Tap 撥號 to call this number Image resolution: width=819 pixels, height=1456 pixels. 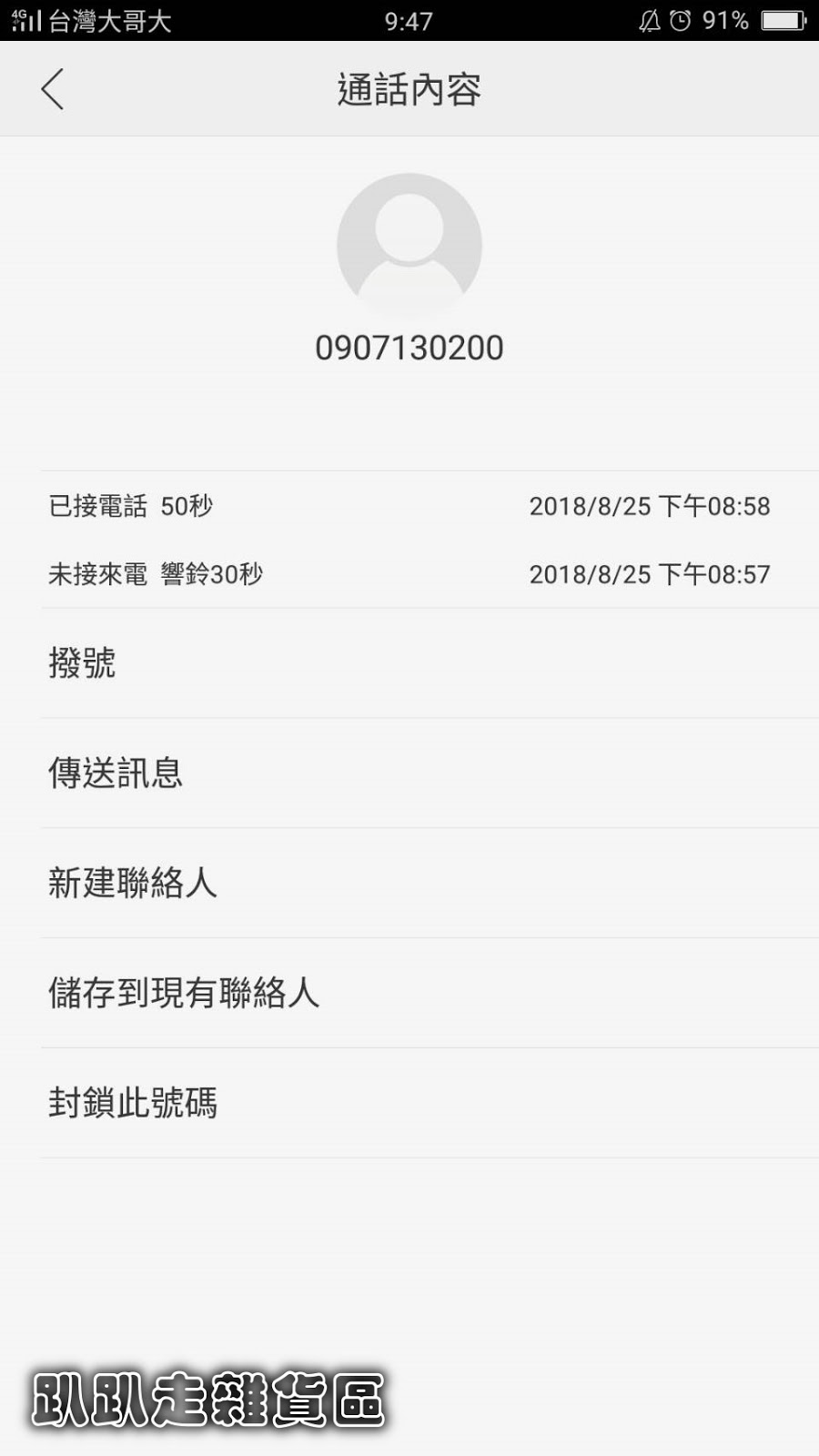[x=82, y=663]
